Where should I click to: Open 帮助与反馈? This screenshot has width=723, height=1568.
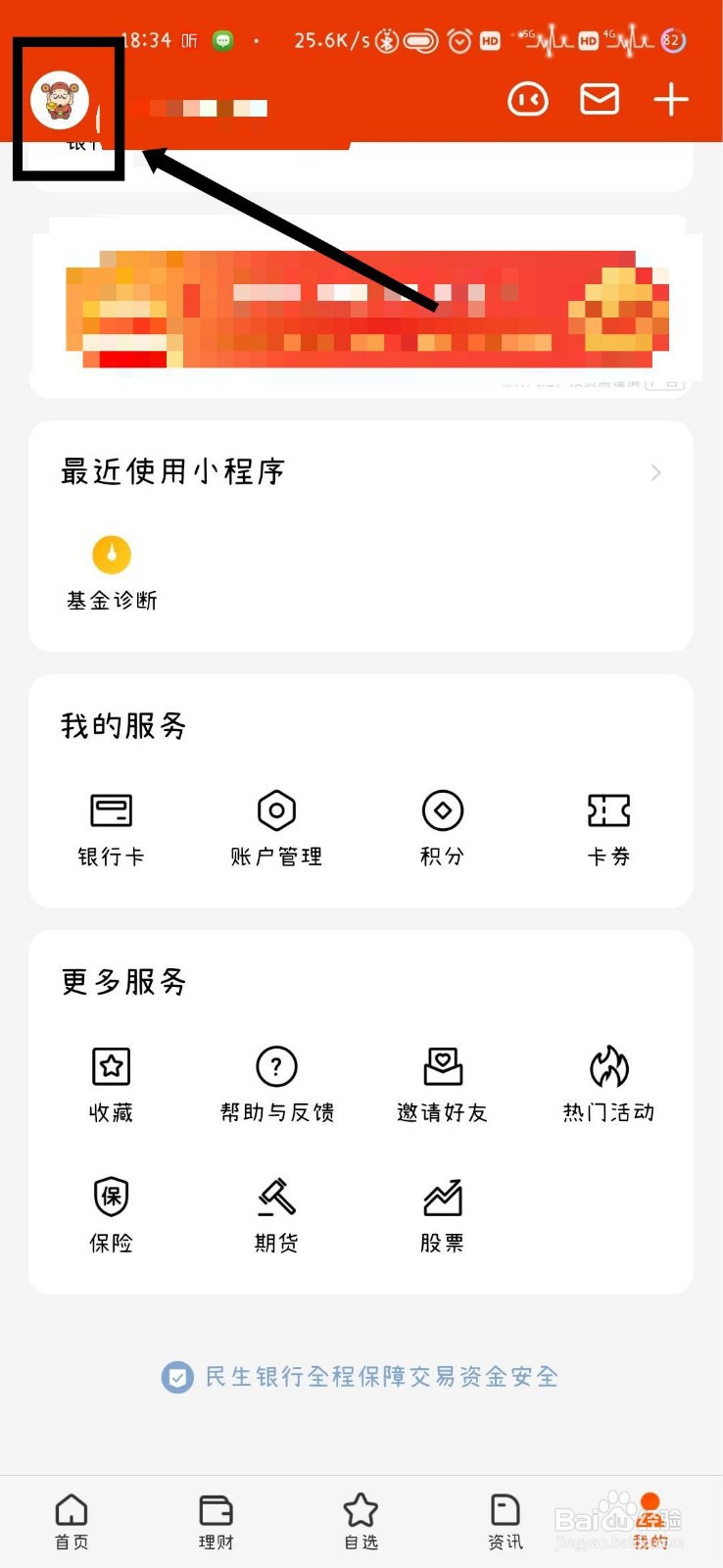276,1084
